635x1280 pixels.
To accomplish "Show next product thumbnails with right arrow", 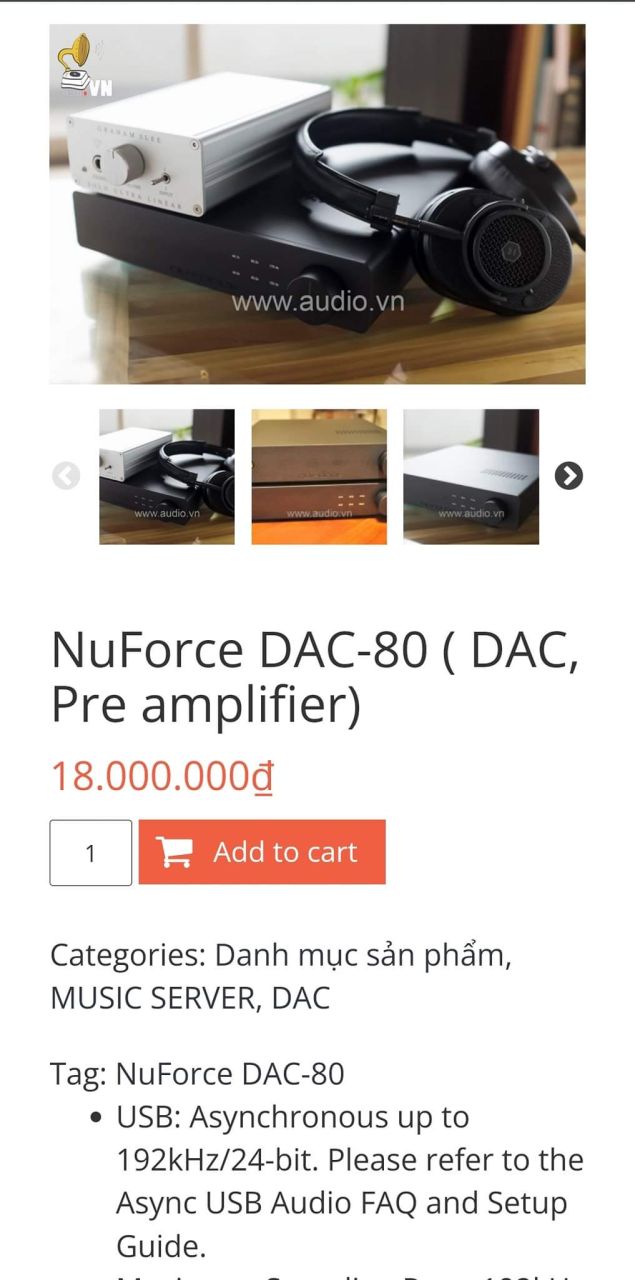I will click(568, 476).
